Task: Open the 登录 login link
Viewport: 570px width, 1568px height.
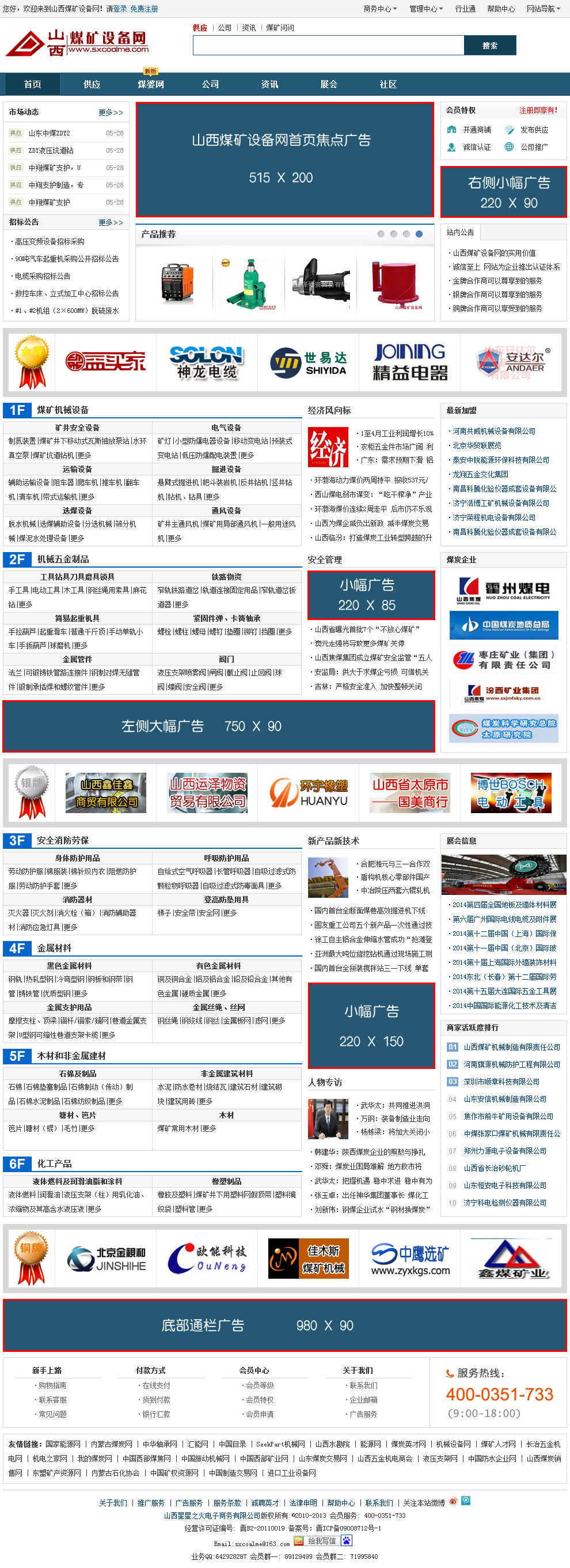Action: pyautogui.click(x=120, y=9)
